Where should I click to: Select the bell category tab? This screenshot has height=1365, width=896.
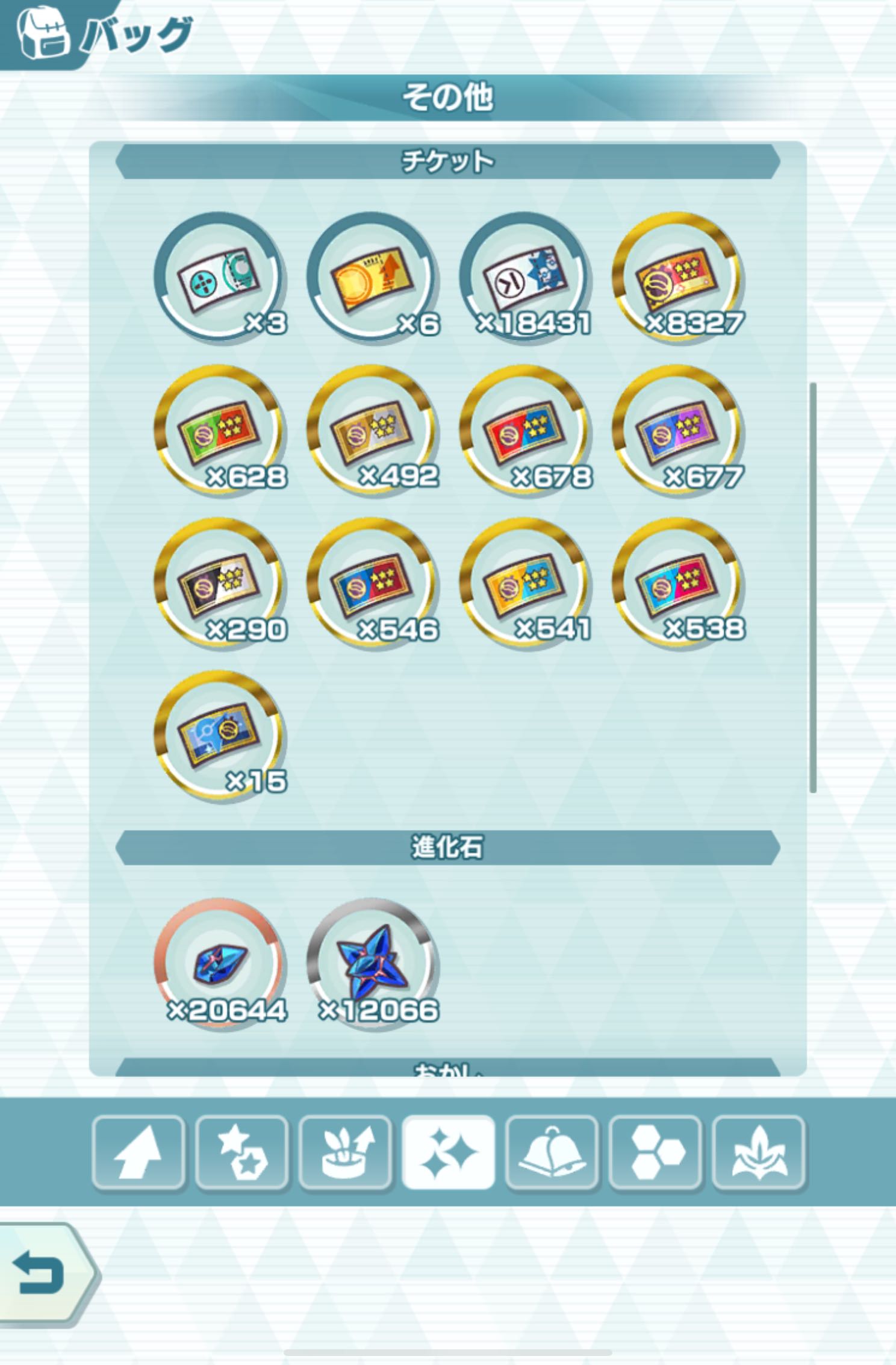552,1152
